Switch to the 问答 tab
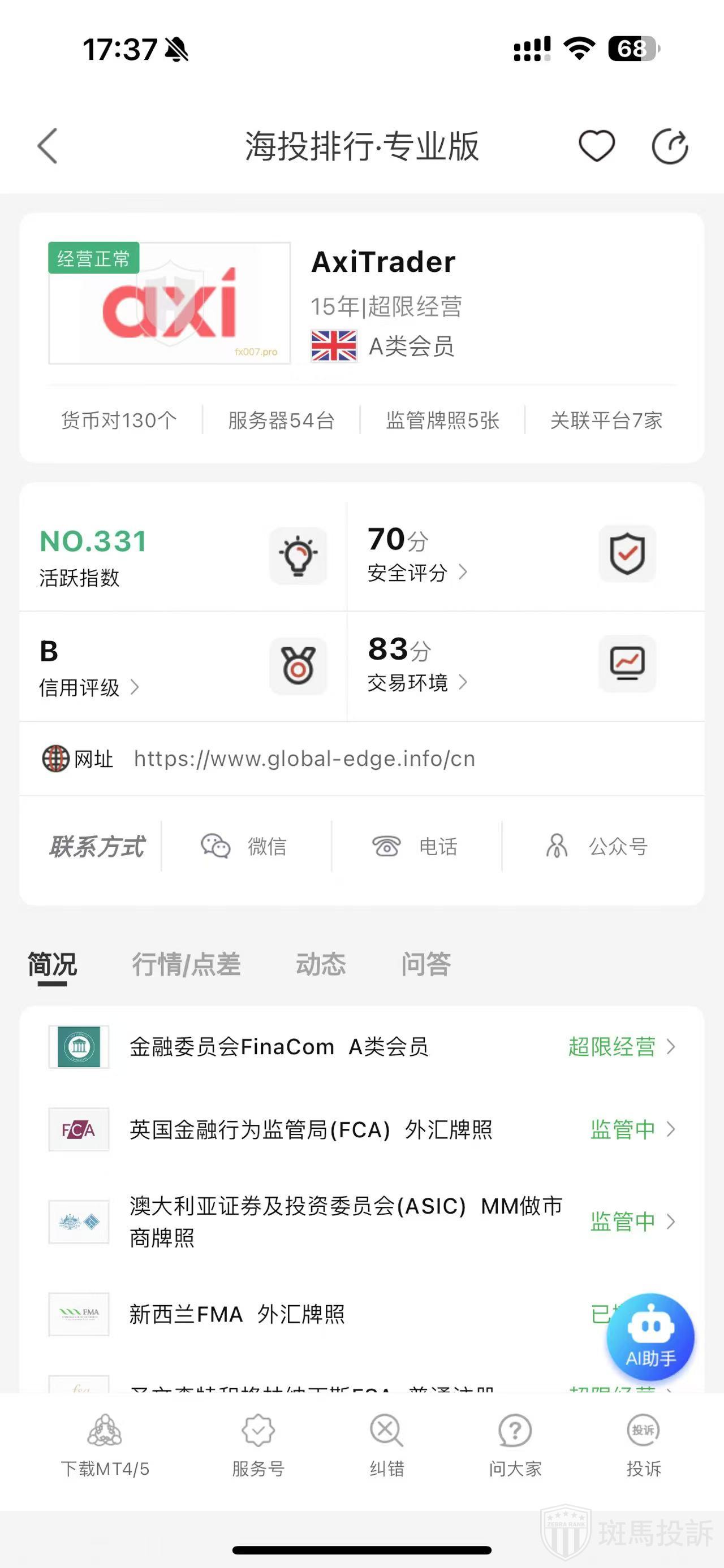Image resolution: width=724 pixels, height=1568 pixels. (425, 964)
